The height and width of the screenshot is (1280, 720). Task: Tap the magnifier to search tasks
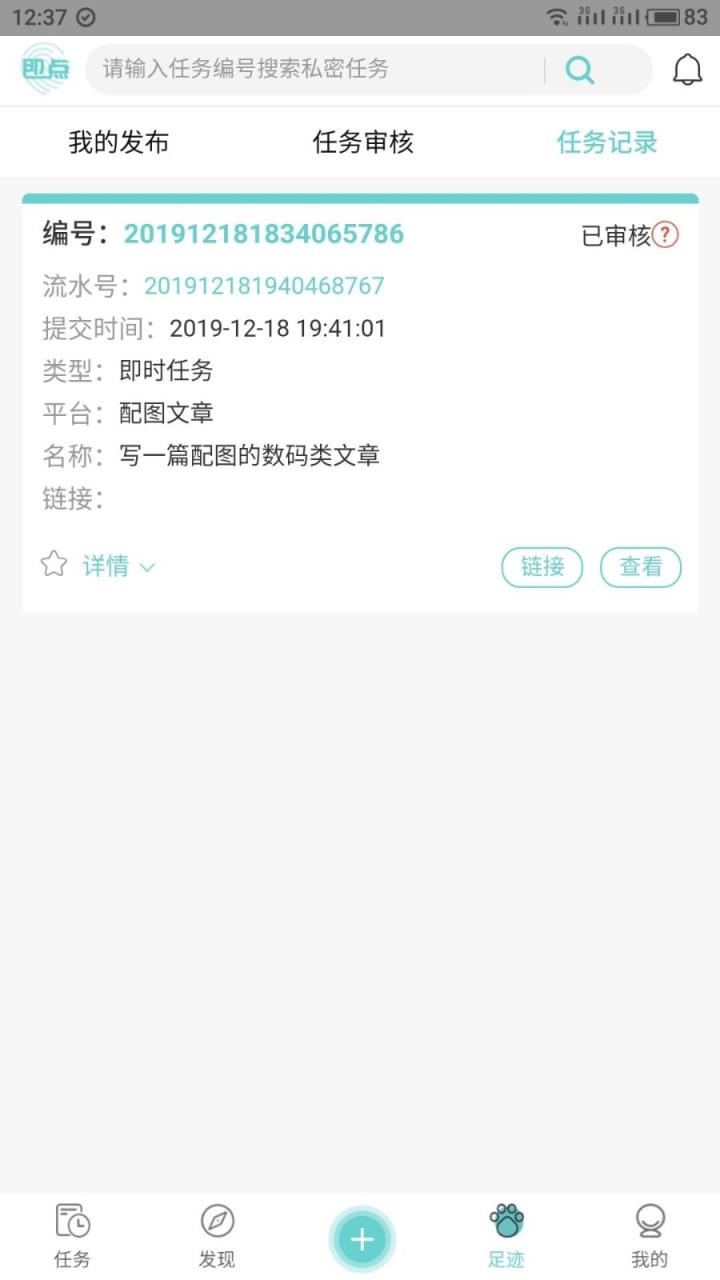[580, 70]
